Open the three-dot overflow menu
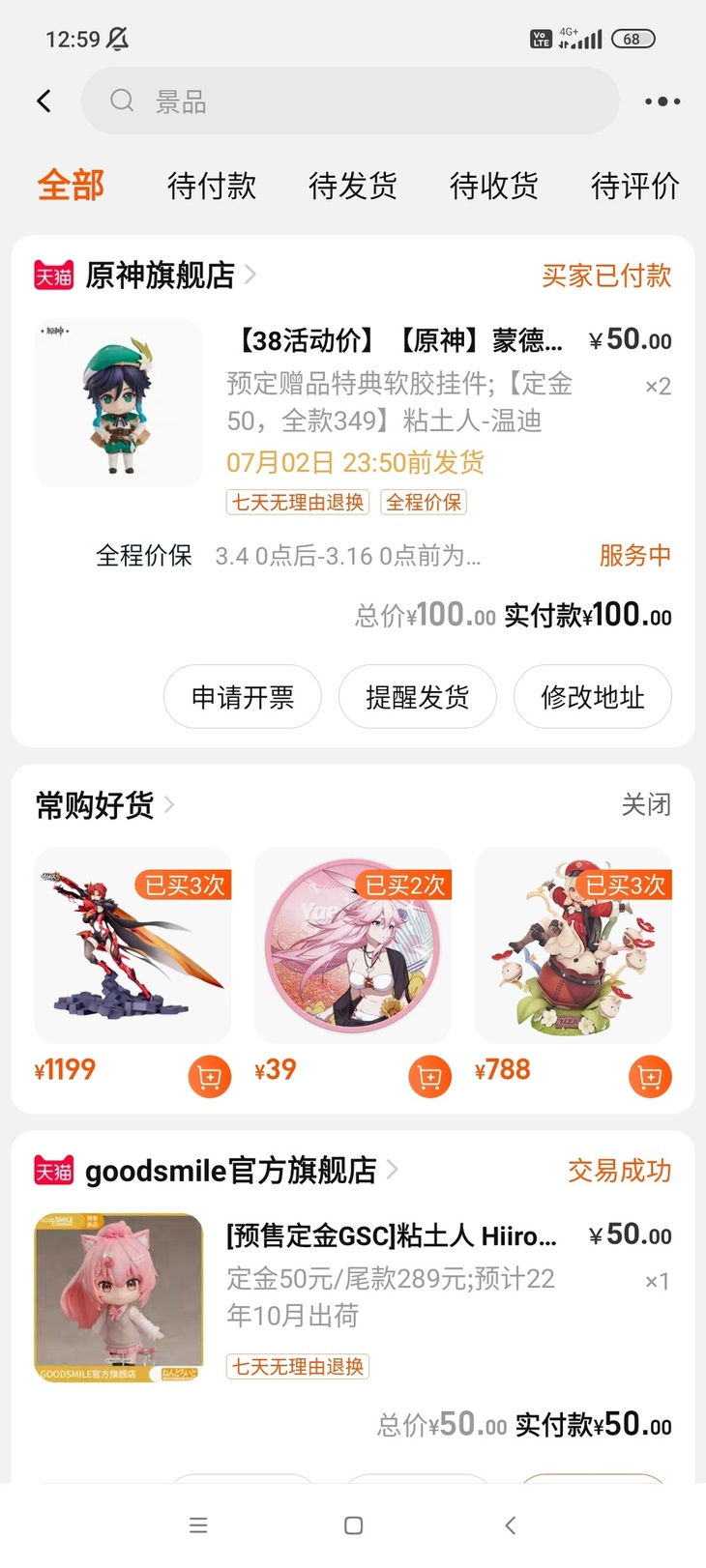Screen dimensions: 706x1568 pos(662,101)
